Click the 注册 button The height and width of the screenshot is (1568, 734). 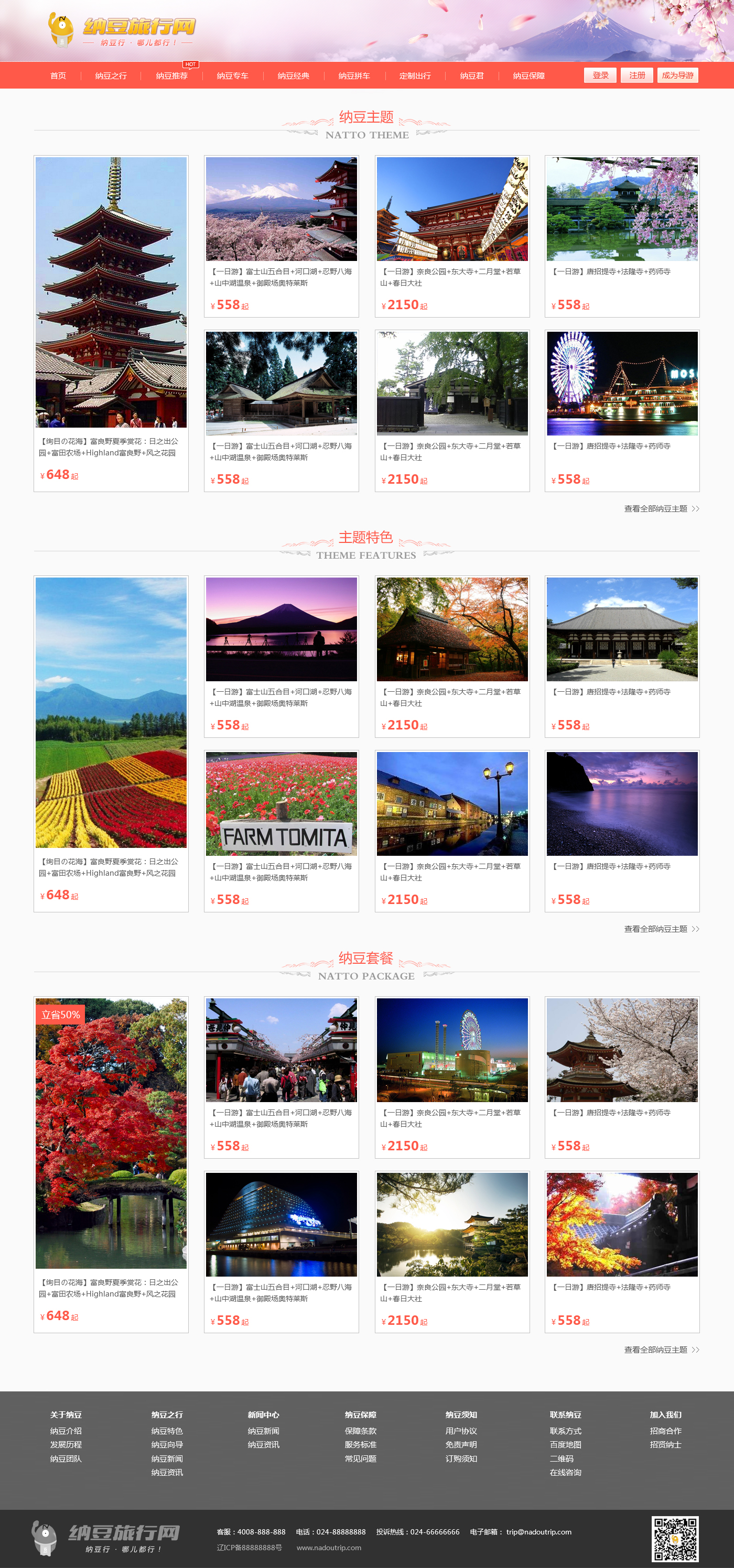[636, 75]
